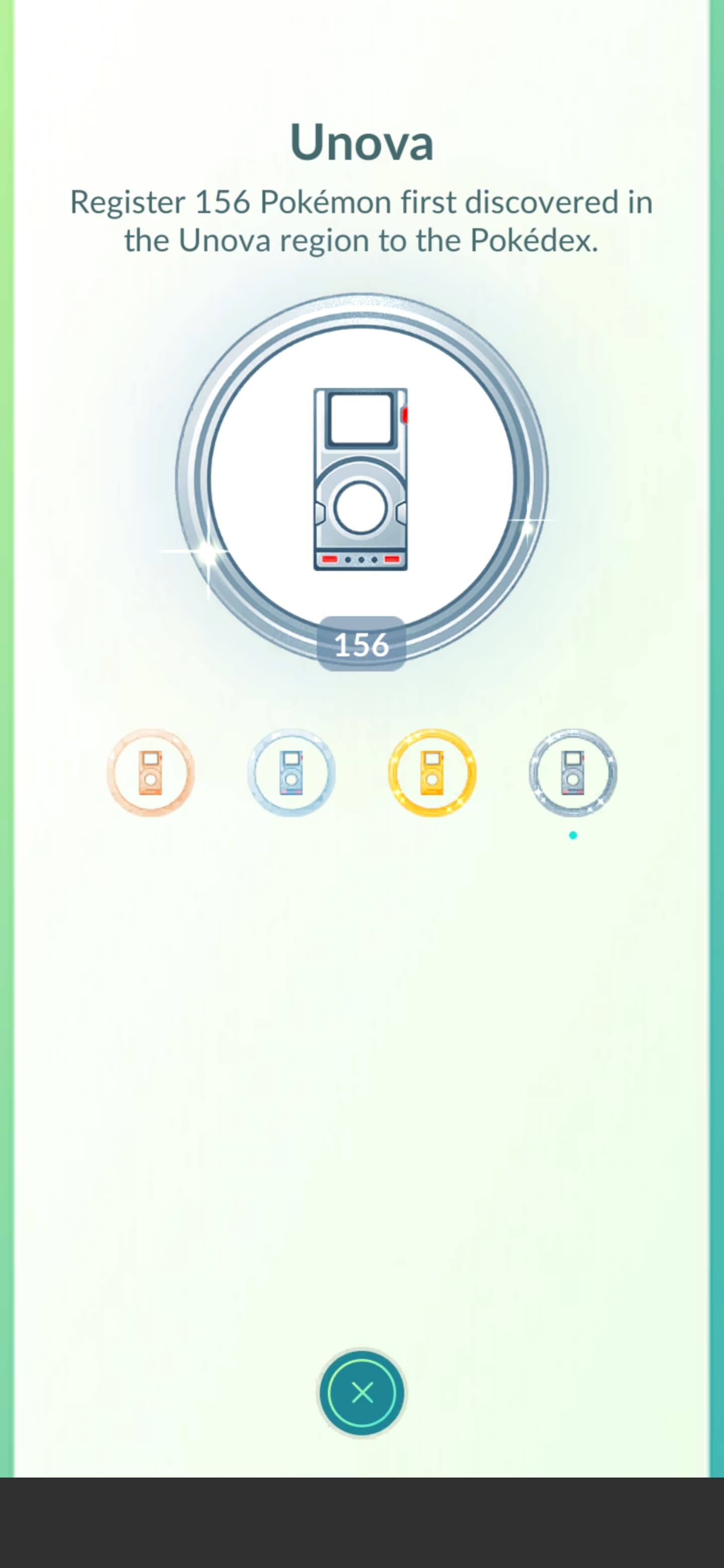Select the bronze Unova medal tier

point(150,772)
